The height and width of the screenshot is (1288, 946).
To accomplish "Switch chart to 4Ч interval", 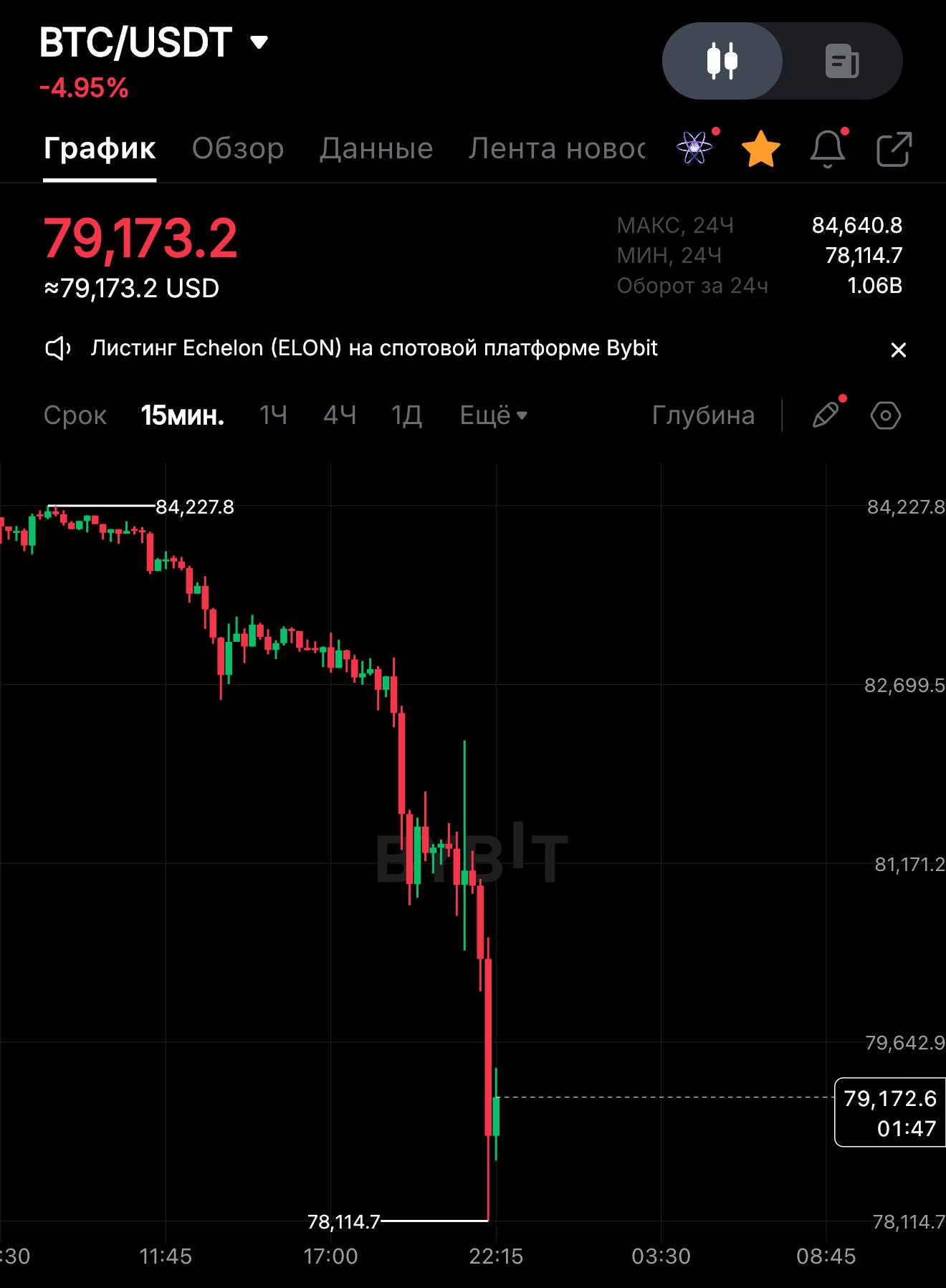I will [x=340, y=415].
